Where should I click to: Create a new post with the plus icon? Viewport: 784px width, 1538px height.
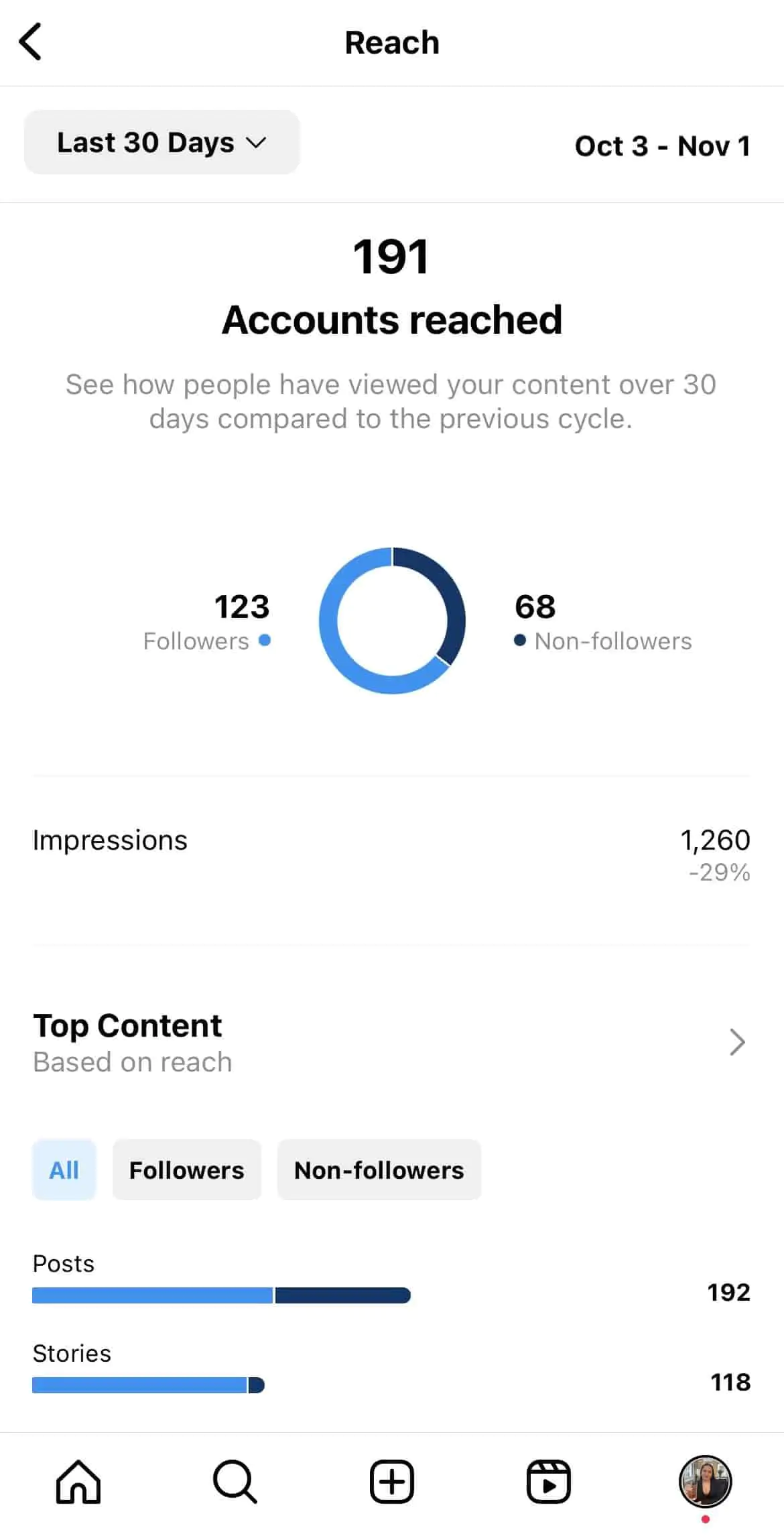pyautogui.click(x=392, y=1482)
